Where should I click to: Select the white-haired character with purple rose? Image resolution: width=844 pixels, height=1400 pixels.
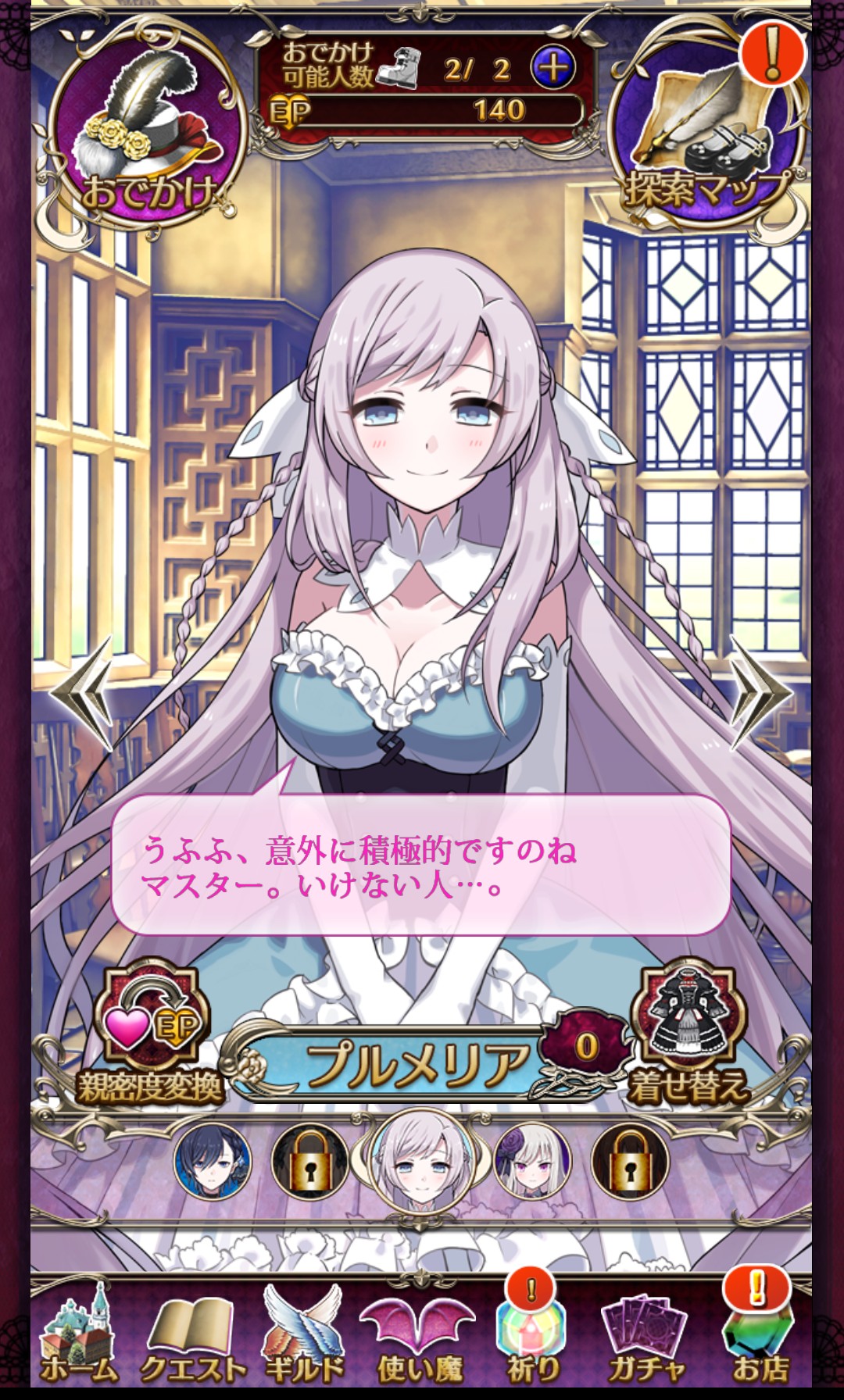(533, 1162)
